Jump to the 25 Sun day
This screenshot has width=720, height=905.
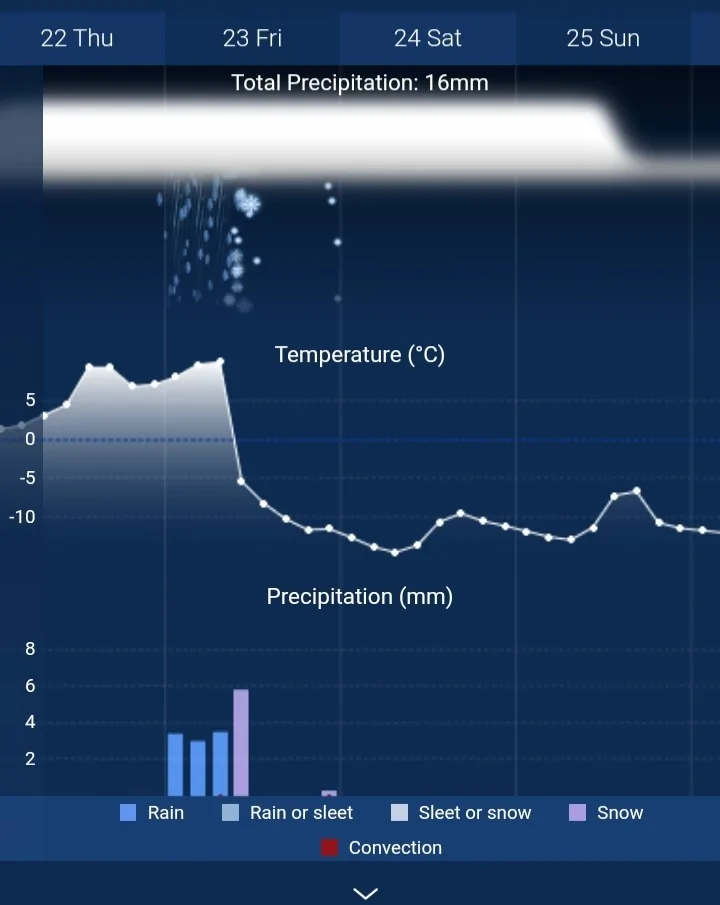pyautogui.click(x=603, y=38)
